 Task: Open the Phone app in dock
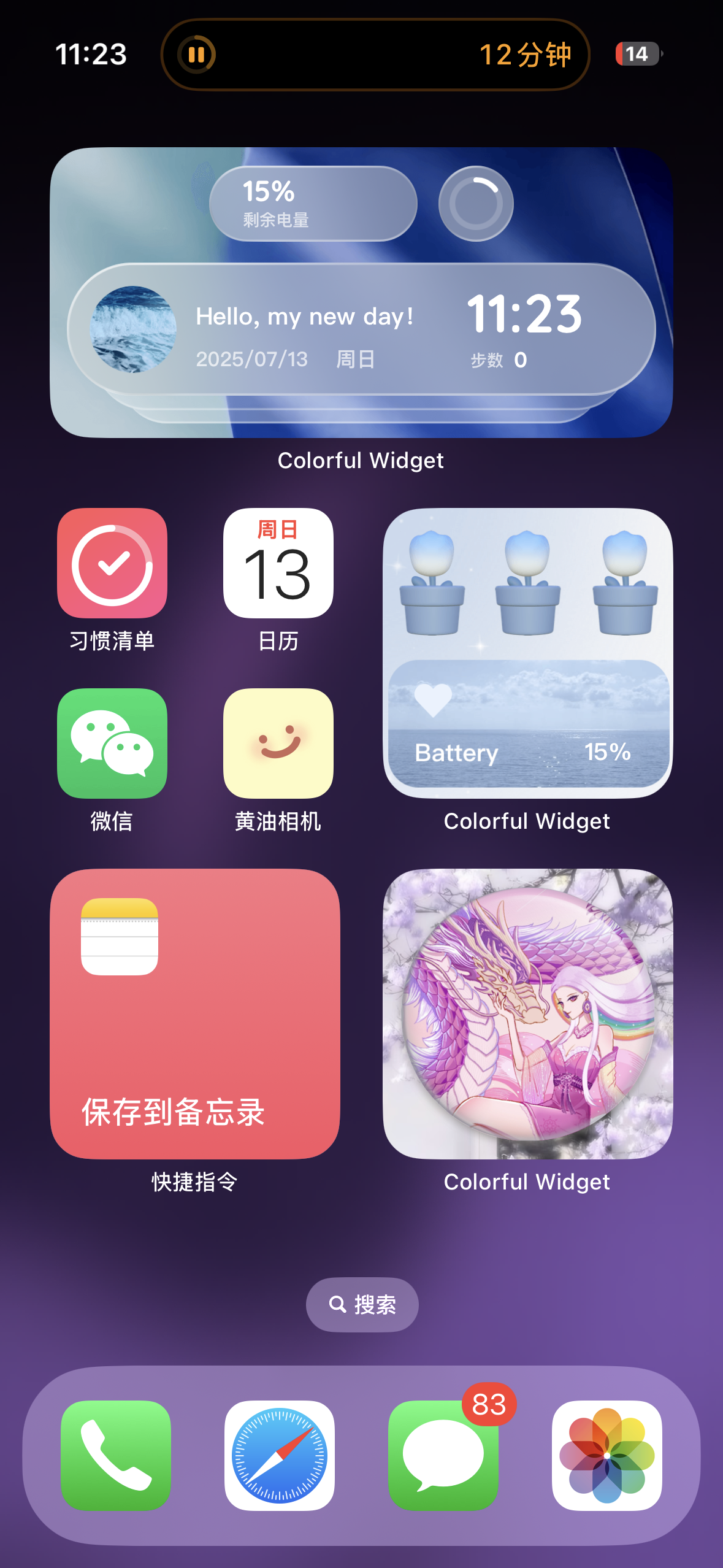click(116, 1455)
